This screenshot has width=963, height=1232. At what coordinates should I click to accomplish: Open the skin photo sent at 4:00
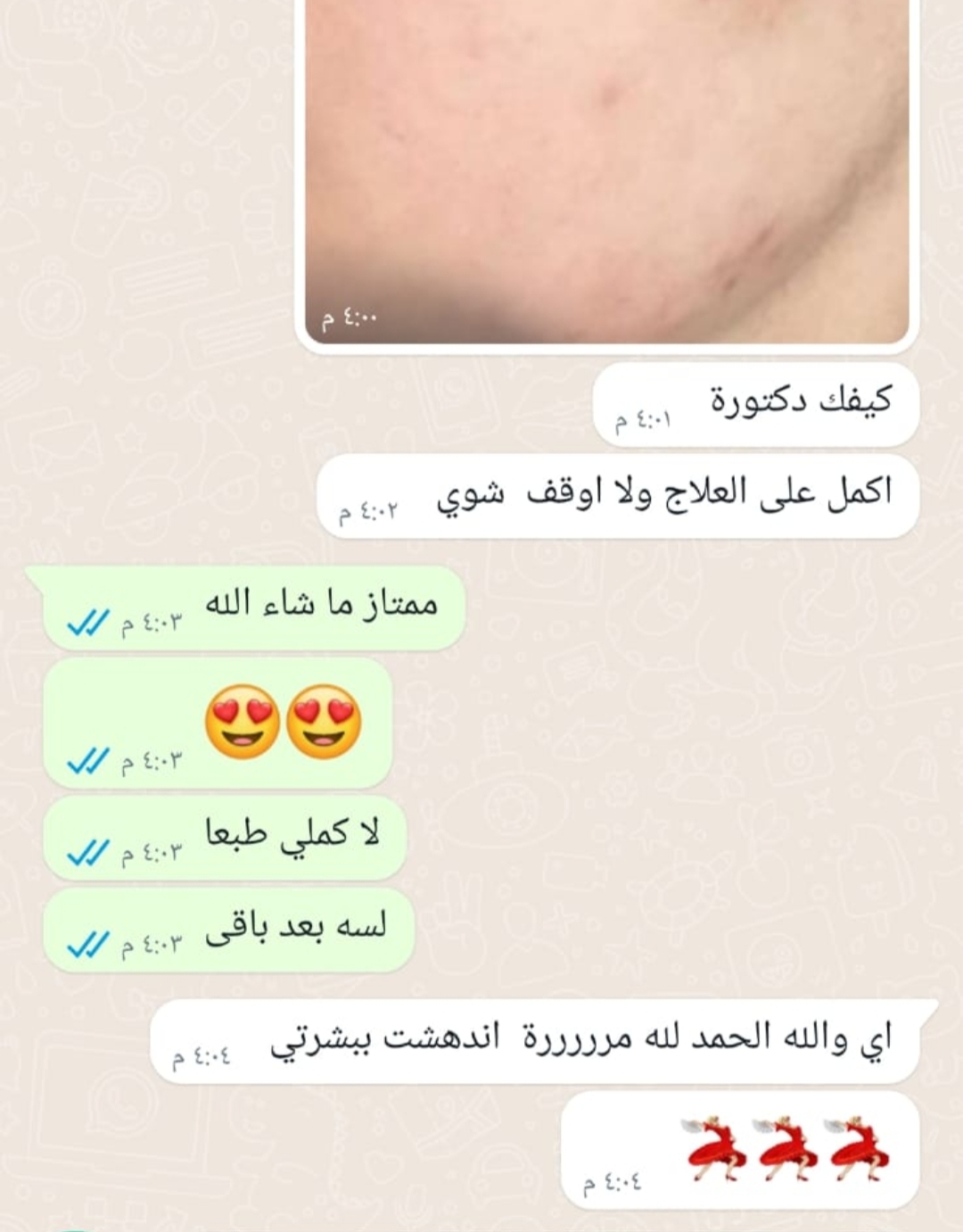click(606, 170)
